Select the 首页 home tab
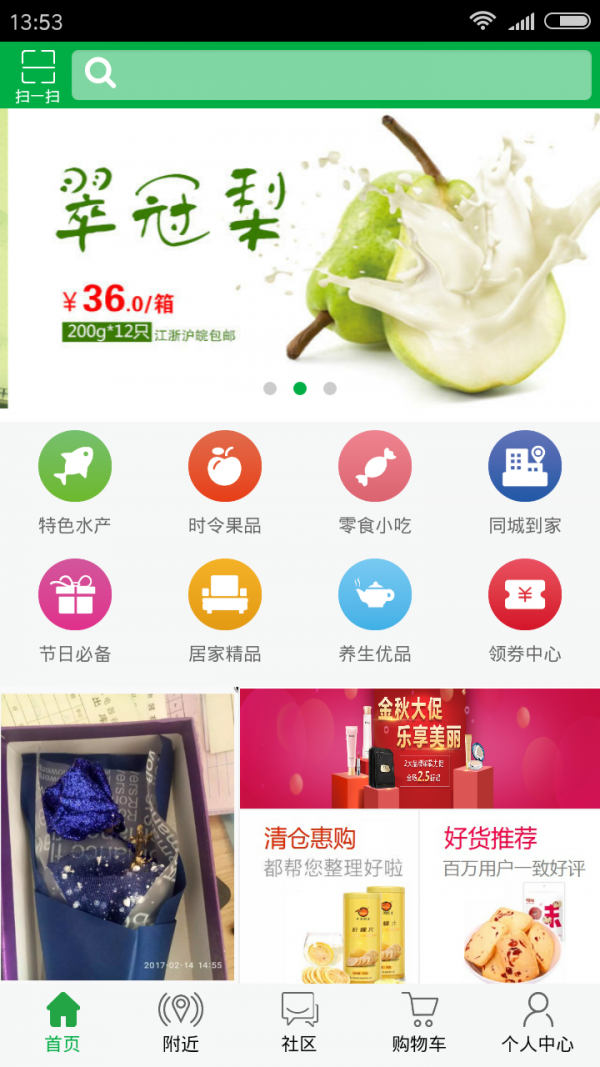The image size is (600, 1067). pos(63,1023)
